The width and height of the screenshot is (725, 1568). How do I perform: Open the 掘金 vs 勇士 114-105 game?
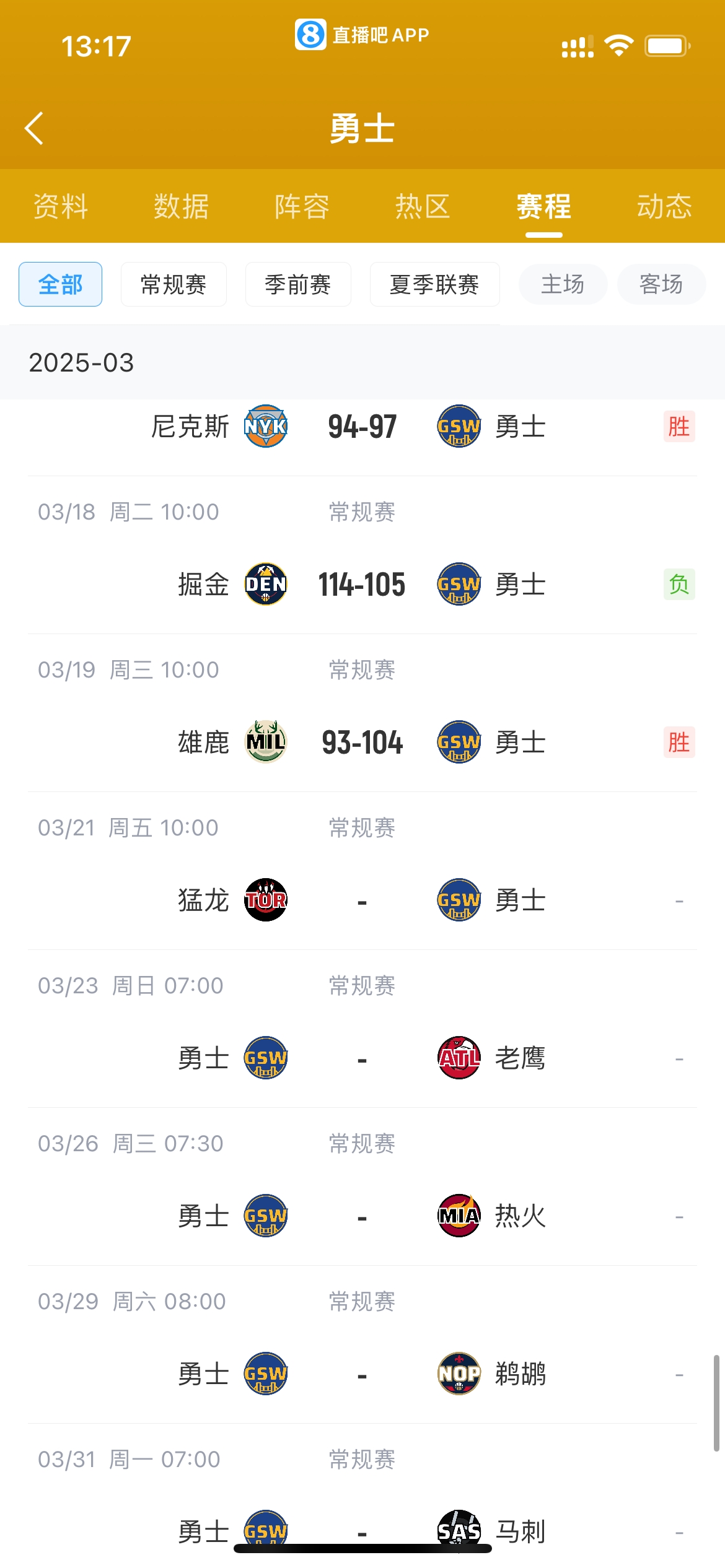click(x=362, y=585)
